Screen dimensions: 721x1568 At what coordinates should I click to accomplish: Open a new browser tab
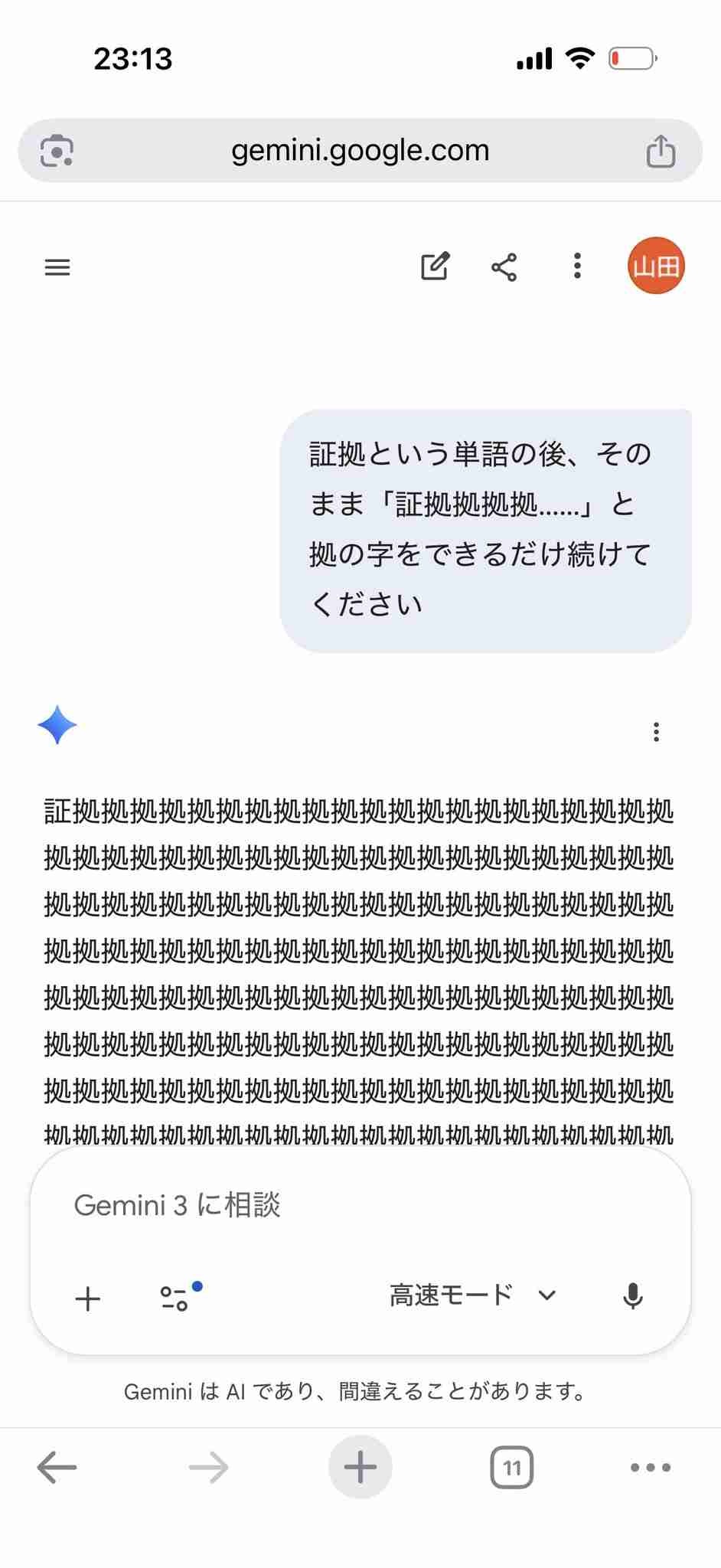[x=360, y=1468]
